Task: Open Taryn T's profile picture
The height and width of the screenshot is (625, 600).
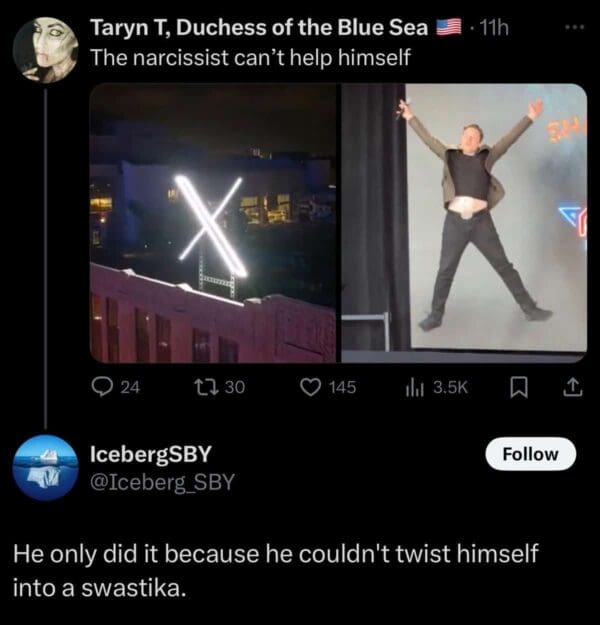Action: tap(46, 48)
